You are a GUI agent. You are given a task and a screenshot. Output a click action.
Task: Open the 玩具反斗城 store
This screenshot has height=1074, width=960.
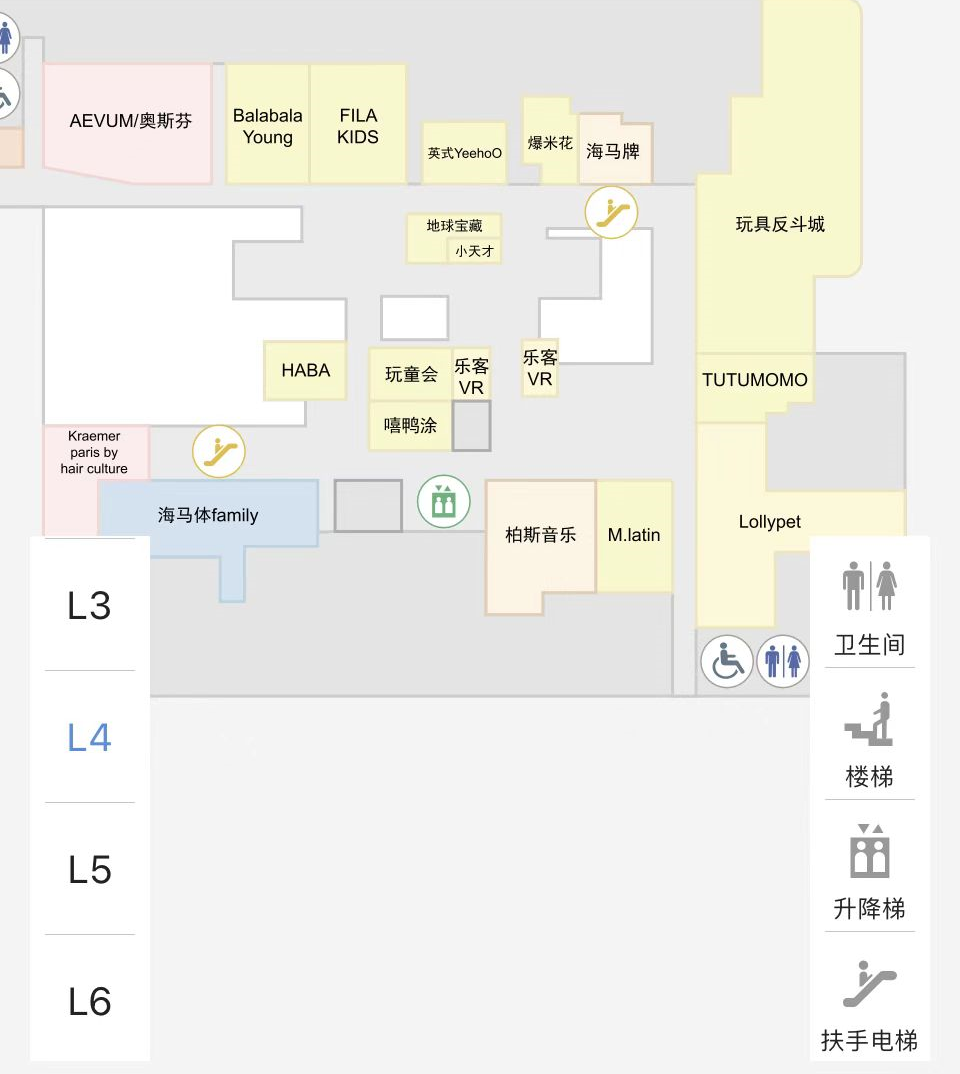[780, 224]
